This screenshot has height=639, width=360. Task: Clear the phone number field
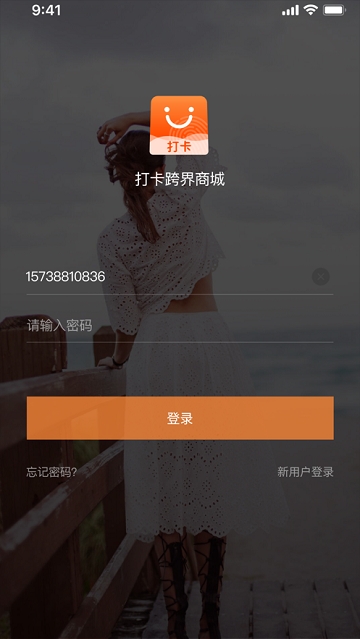321,277
